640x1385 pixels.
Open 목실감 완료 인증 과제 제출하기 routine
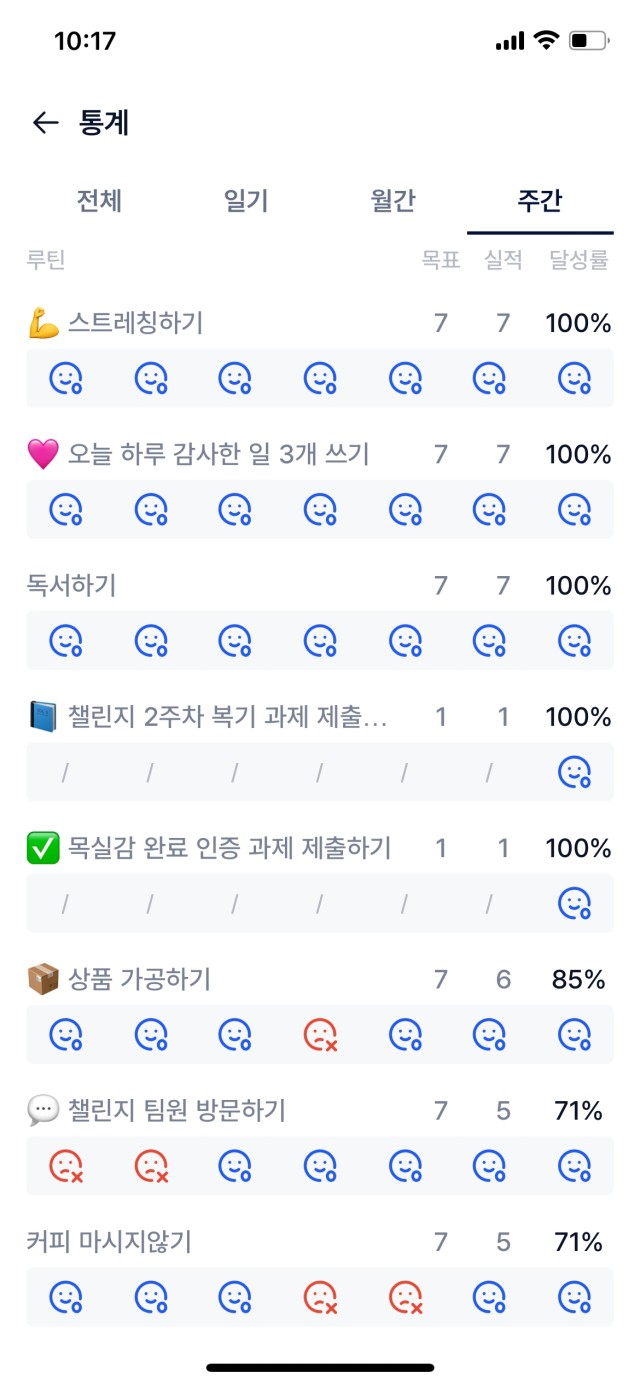(320, 848)
